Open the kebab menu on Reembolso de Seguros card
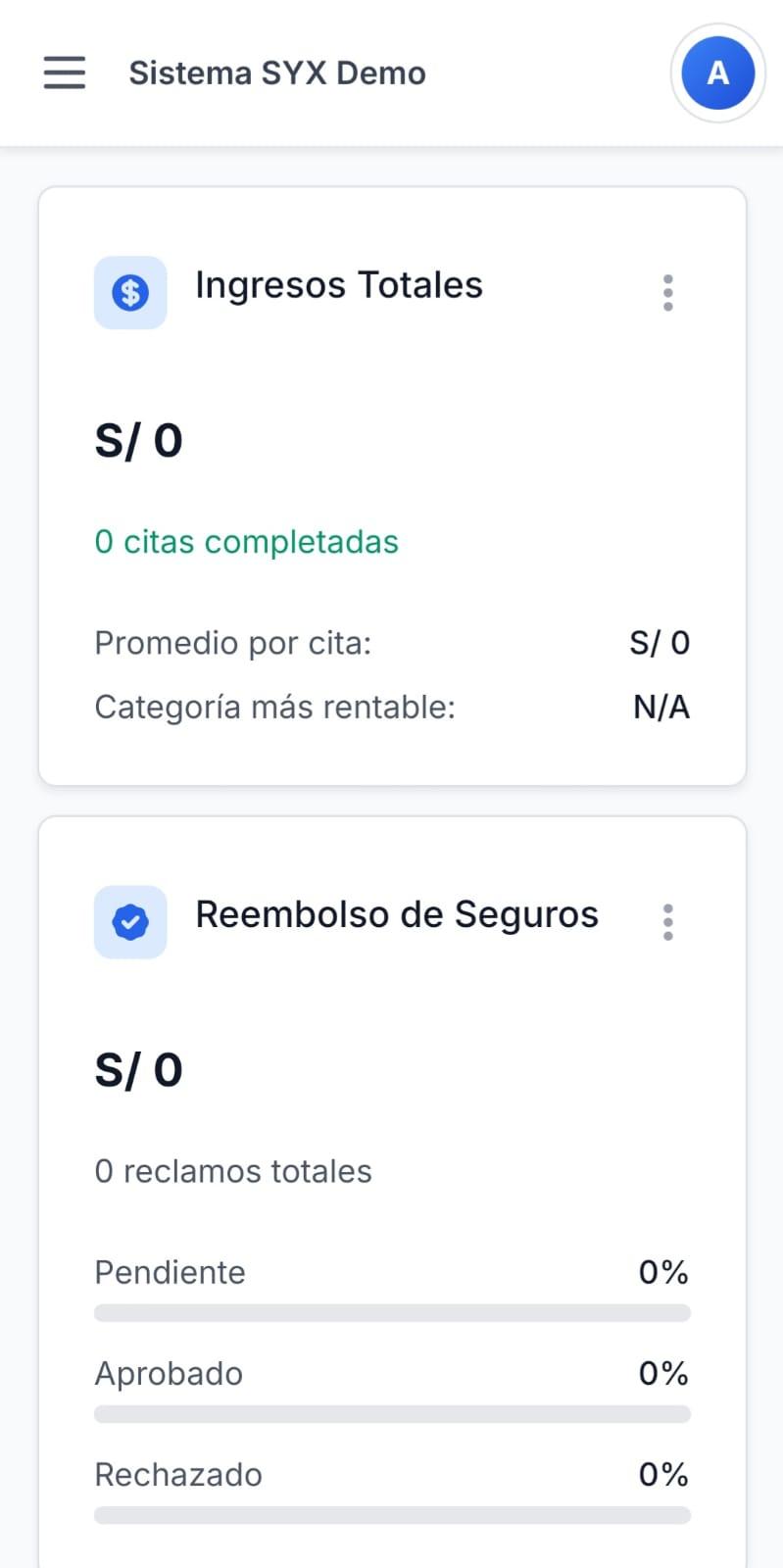The width and height of the screenshot is (783, 1568). [x=667, y=921]
